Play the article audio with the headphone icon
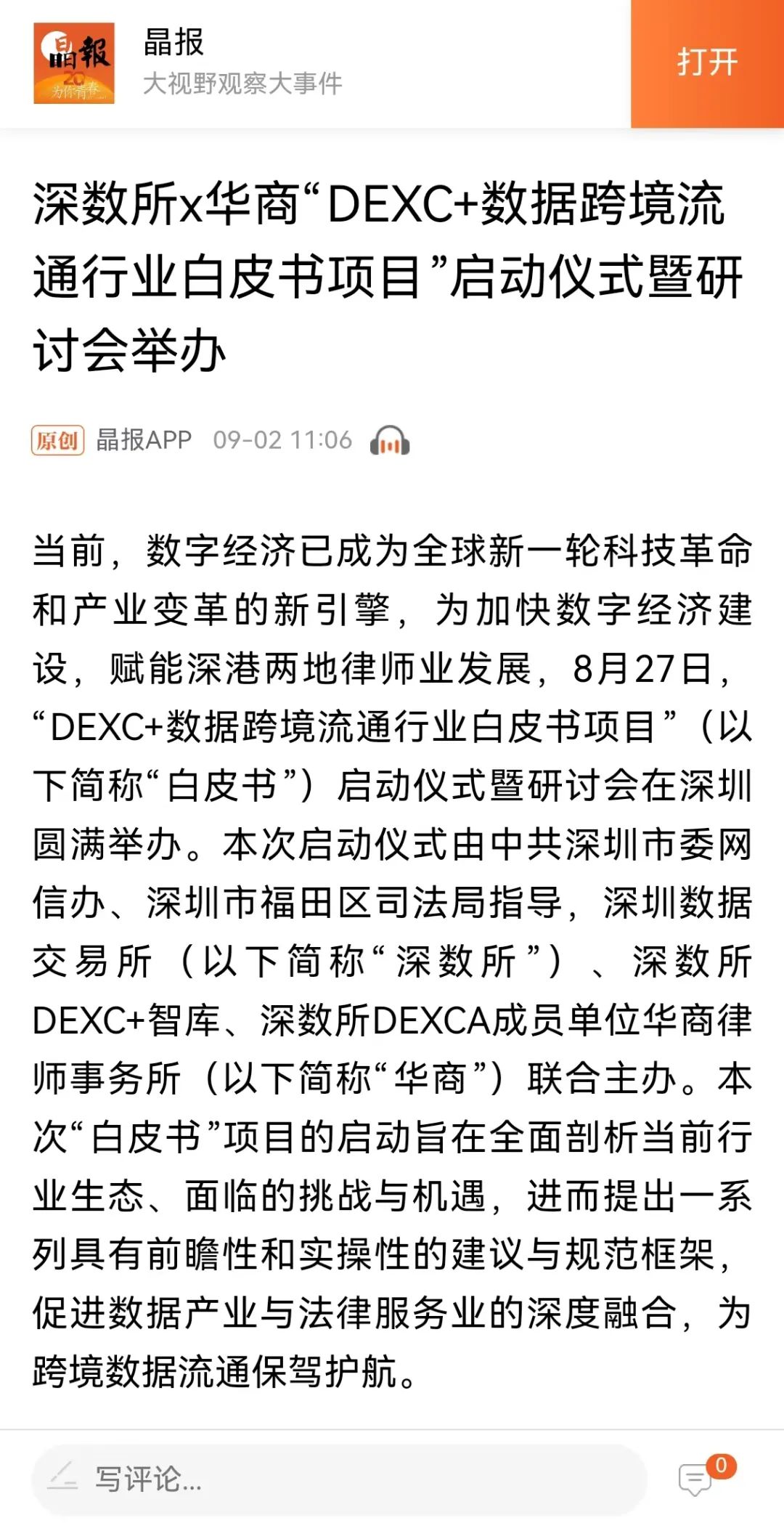Viewport: 784px width, 1523px height. pyautogui.click(x=390, y=441)
